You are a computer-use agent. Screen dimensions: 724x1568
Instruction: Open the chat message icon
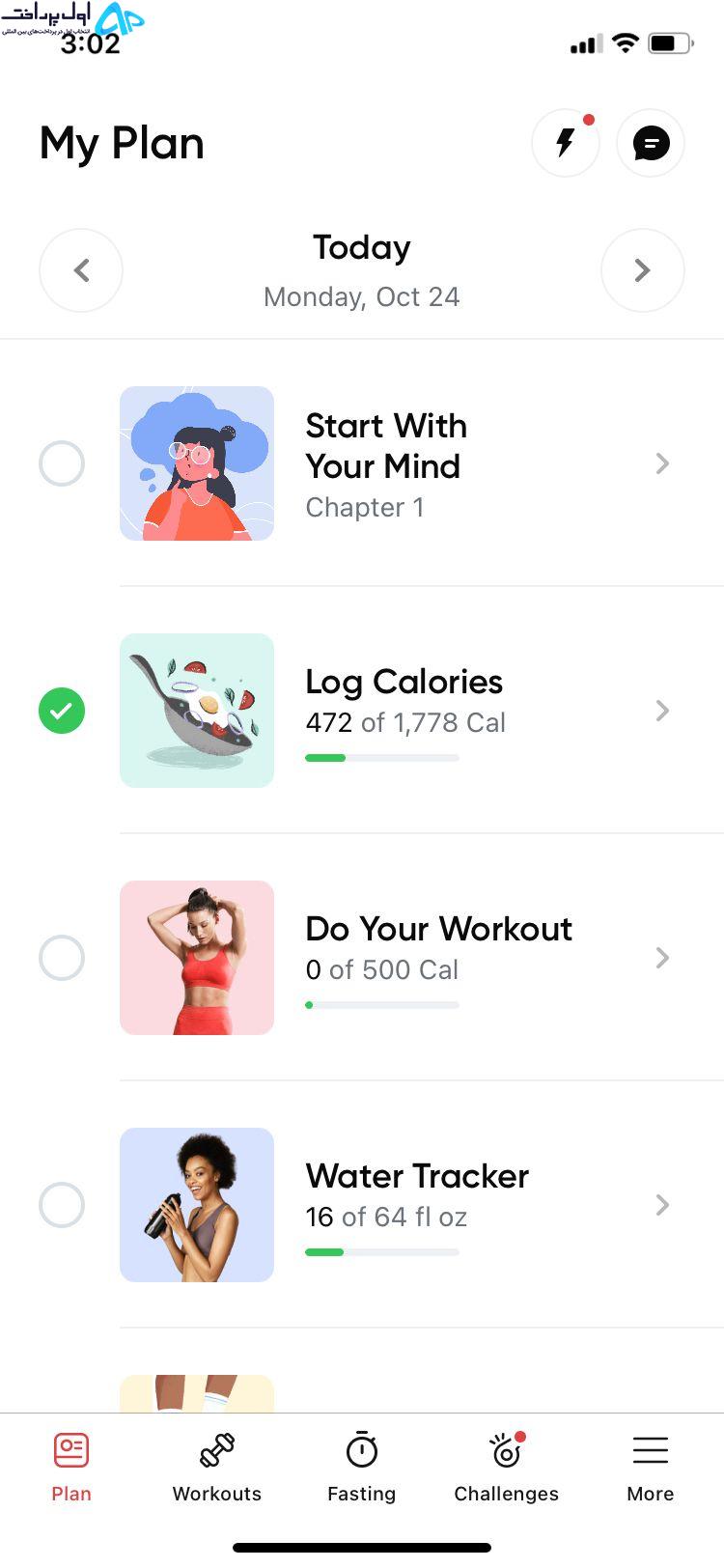pyautogui.click(x=651, y=143)
